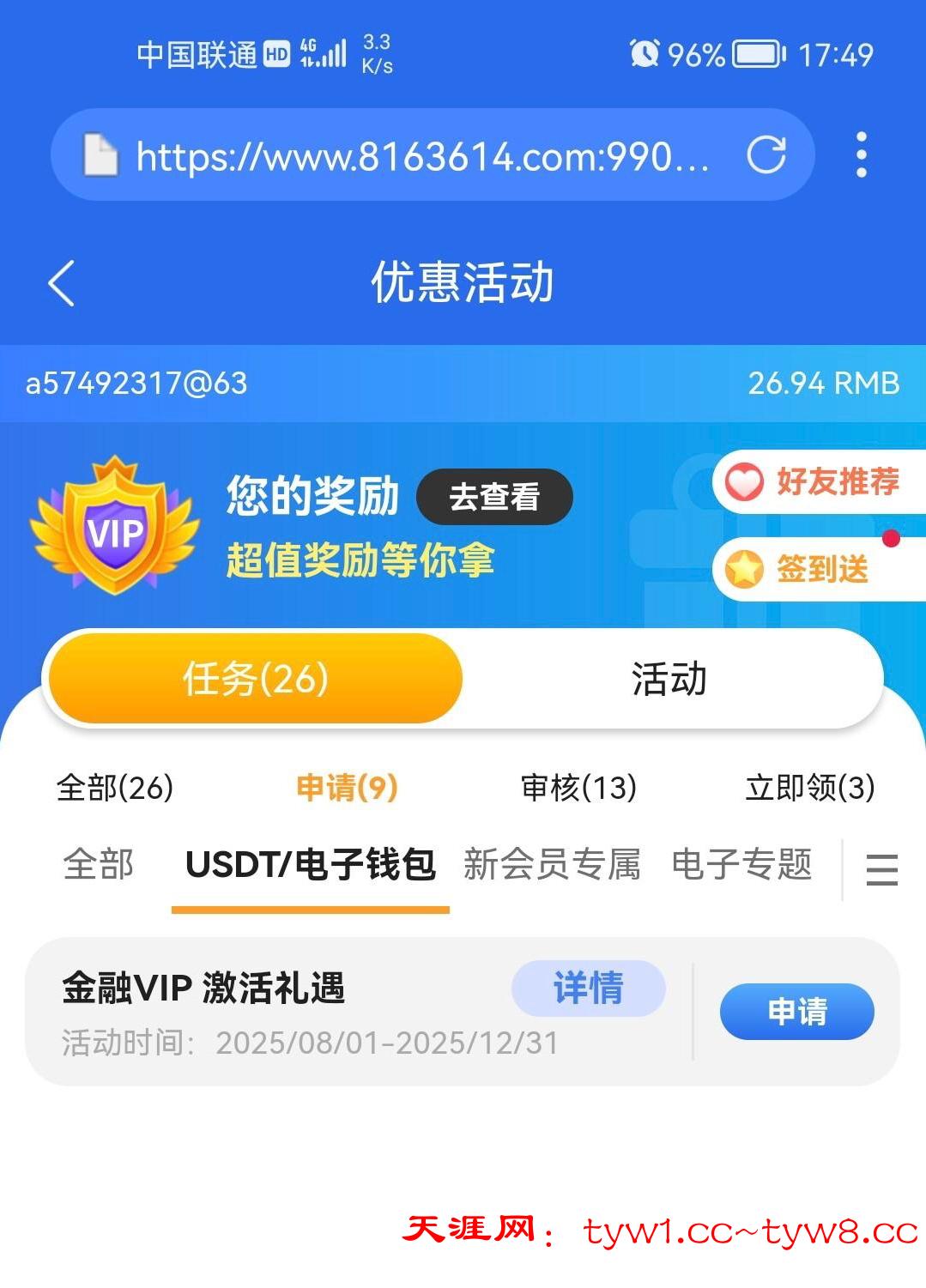The width and height of the screenshot is (926, 1288).
Task: Reload the page with the refresh icon
Action: pos(766,155)
